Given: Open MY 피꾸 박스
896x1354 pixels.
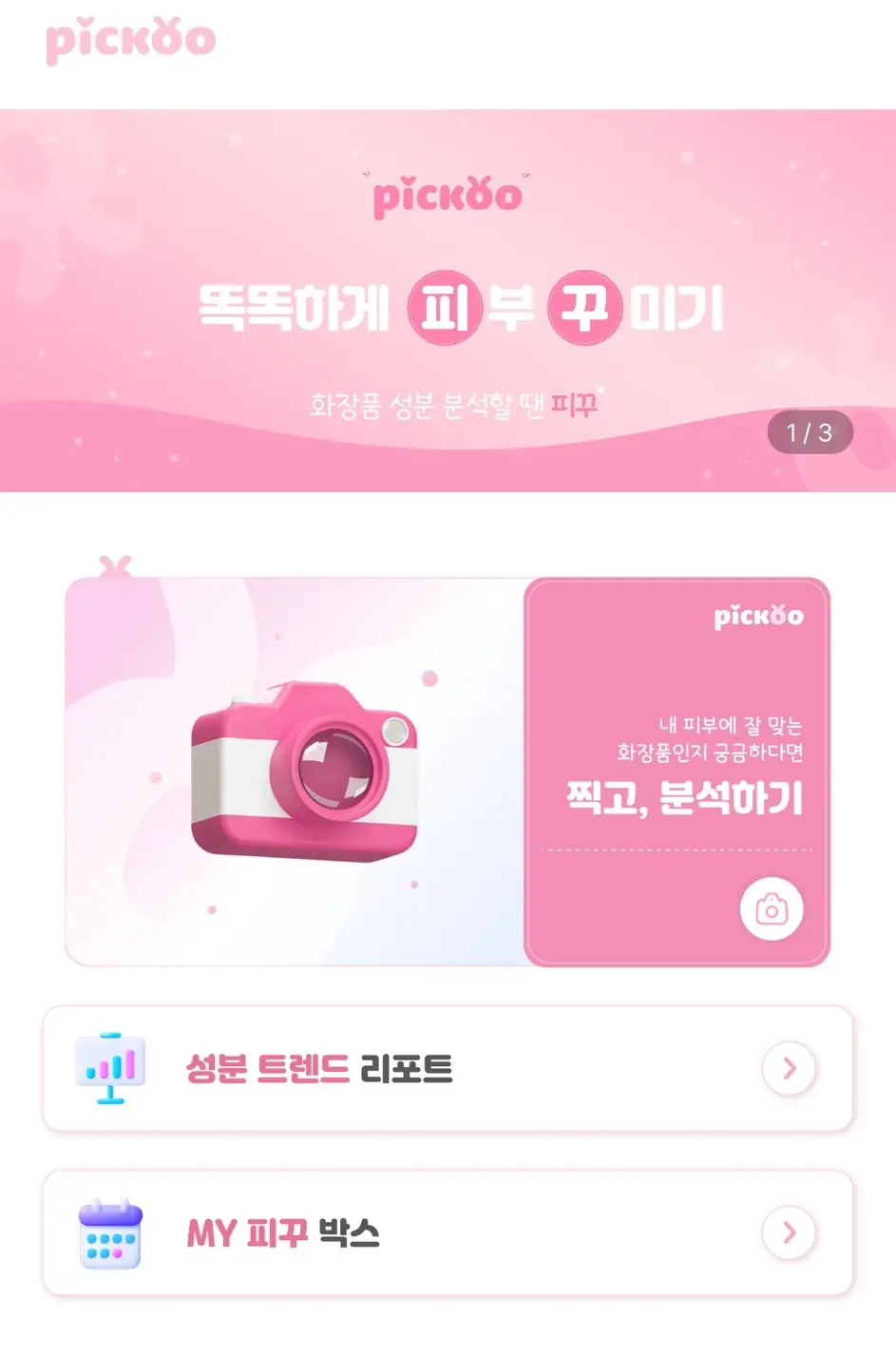Looking at the screenshot, I should (x=447, y=1233).
